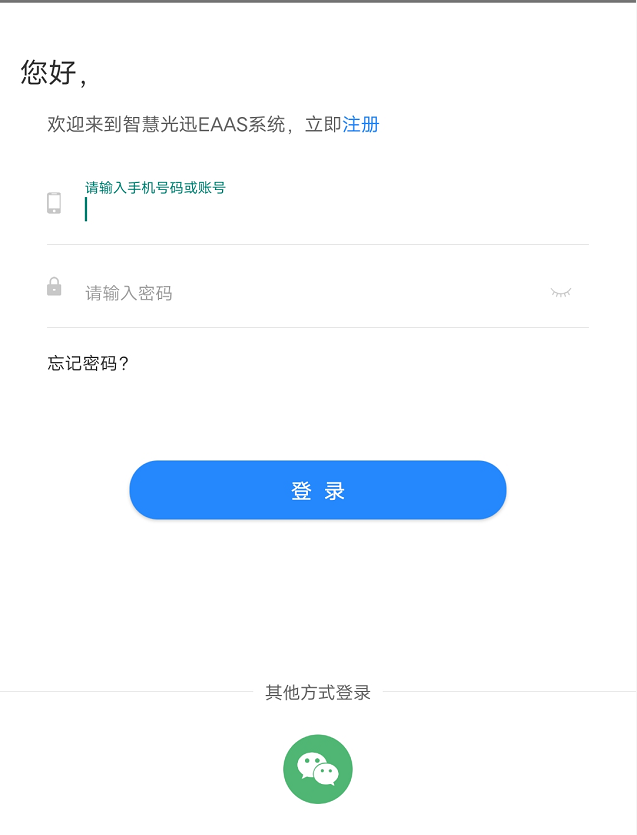Tap the blue 登录 login button
637x835 pixels.
click(x=318, y=490)
